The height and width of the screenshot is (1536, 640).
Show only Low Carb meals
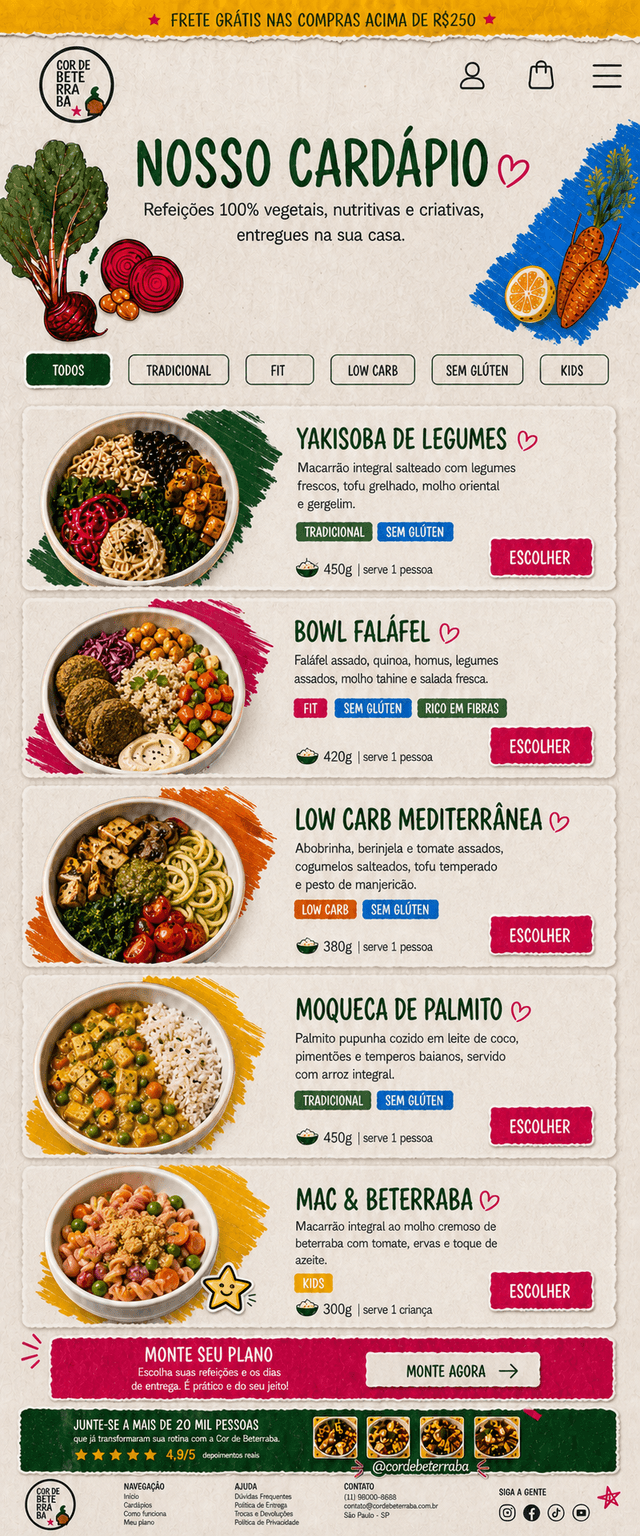tap(372, 370)
